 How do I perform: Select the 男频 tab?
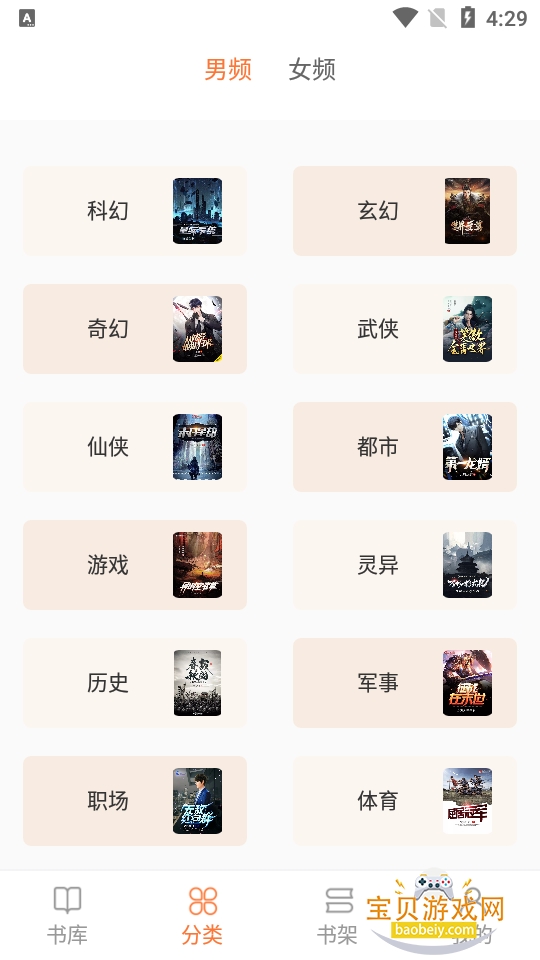(228, 69)
